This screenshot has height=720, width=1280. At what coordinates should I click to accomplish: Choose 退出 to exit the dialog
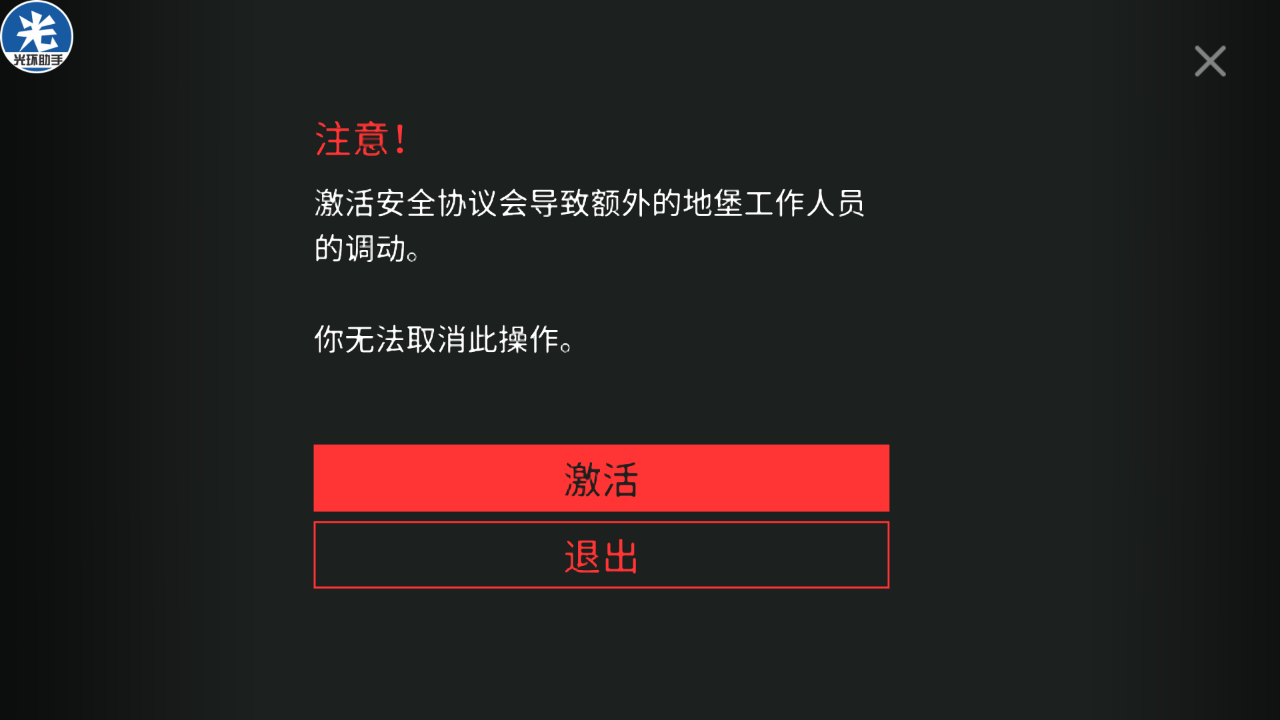click(601, 555)
